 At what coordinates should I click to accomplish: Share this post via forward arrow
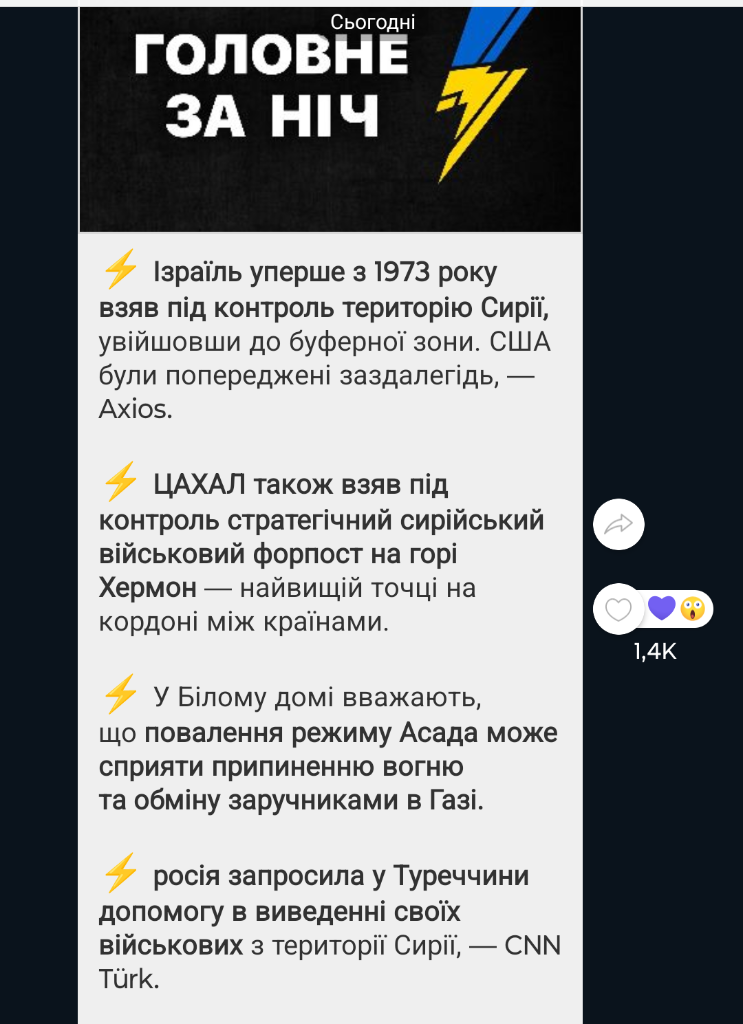coord(618,524)
